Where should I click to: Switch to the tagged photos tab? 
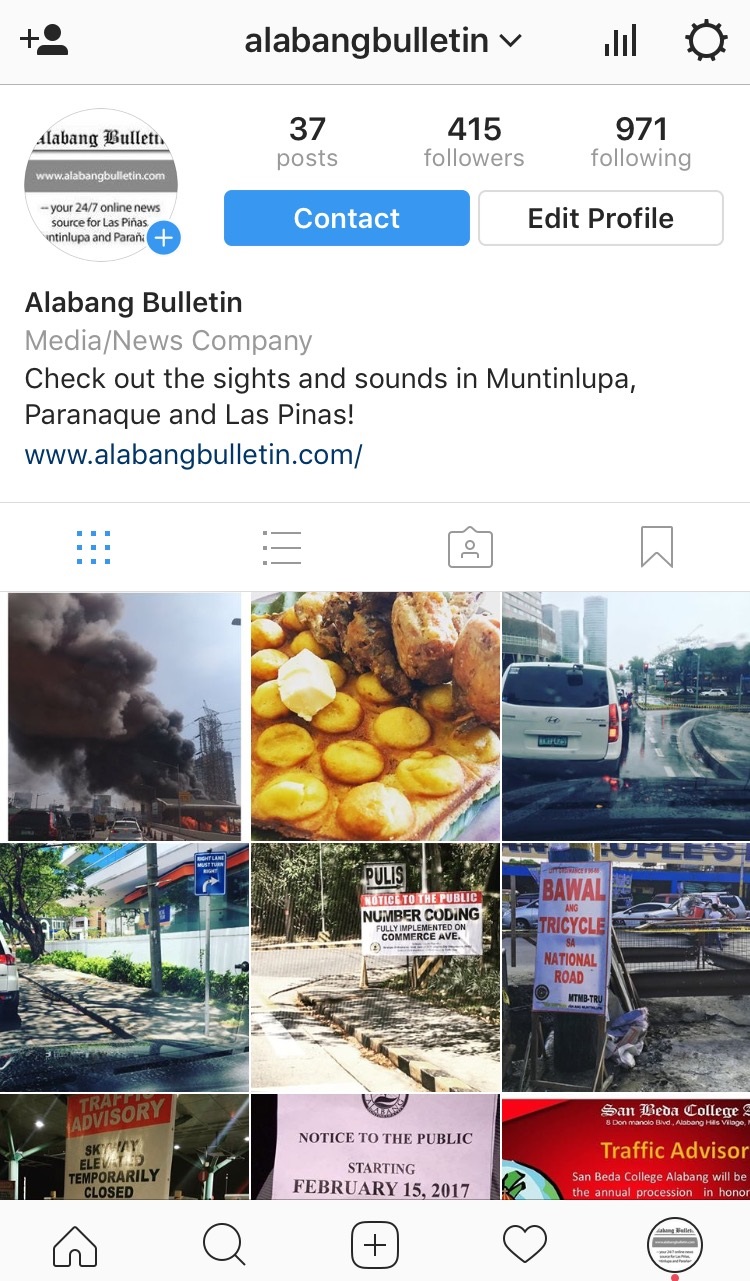tap(469, 547)
